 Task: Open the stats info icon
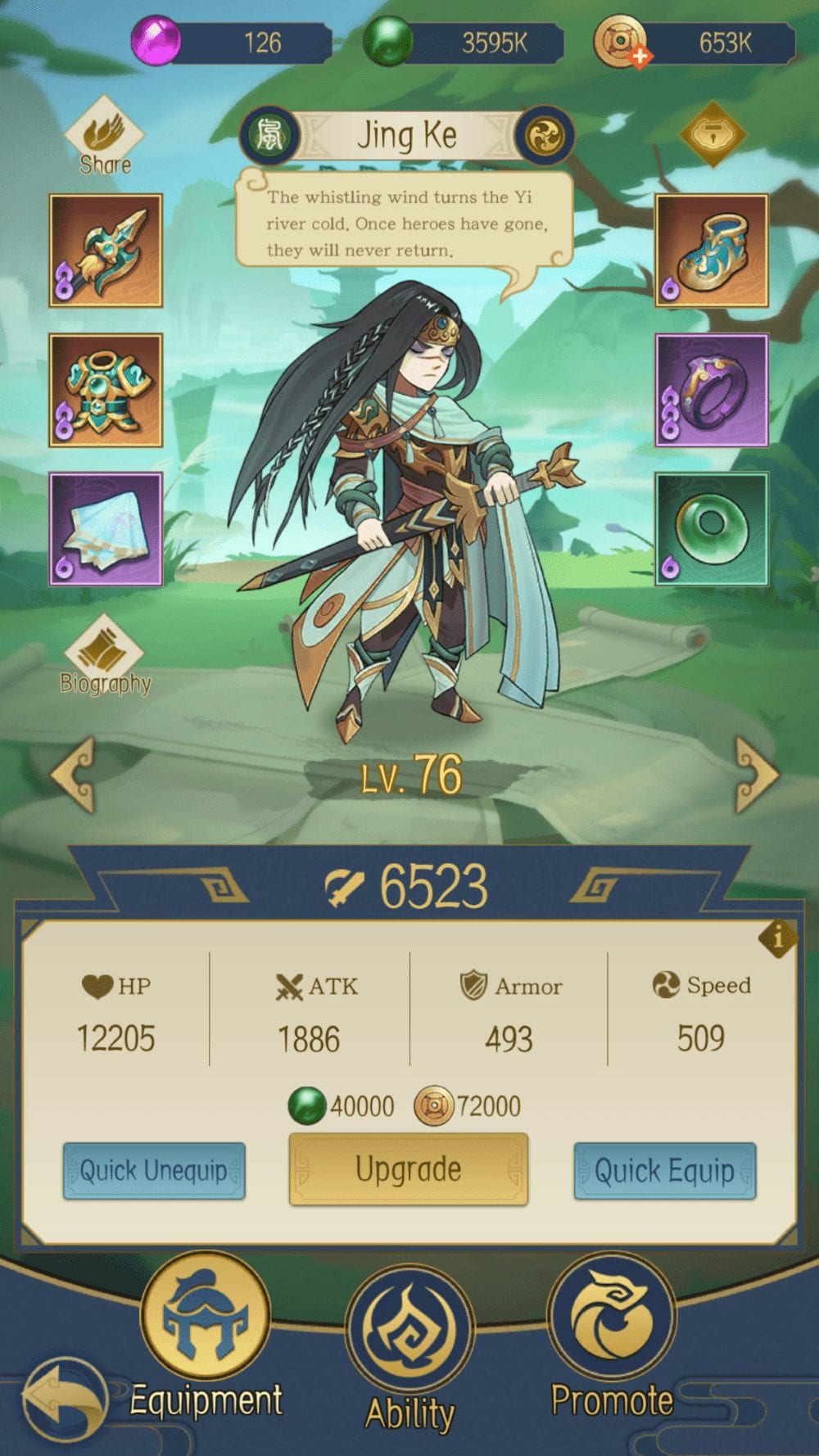777,938
